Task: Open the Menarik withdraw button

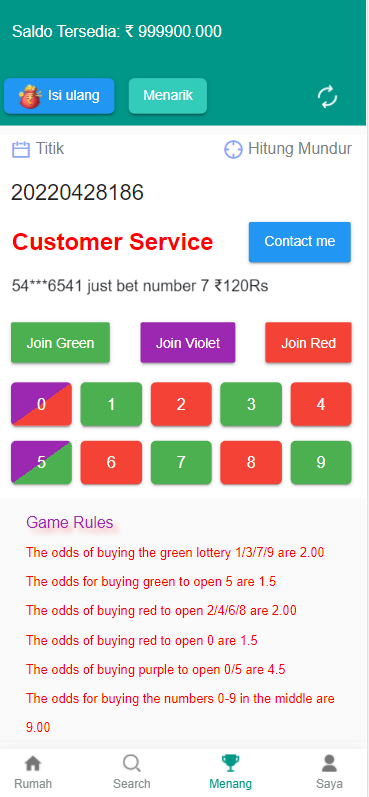Action: pos(168,96)
